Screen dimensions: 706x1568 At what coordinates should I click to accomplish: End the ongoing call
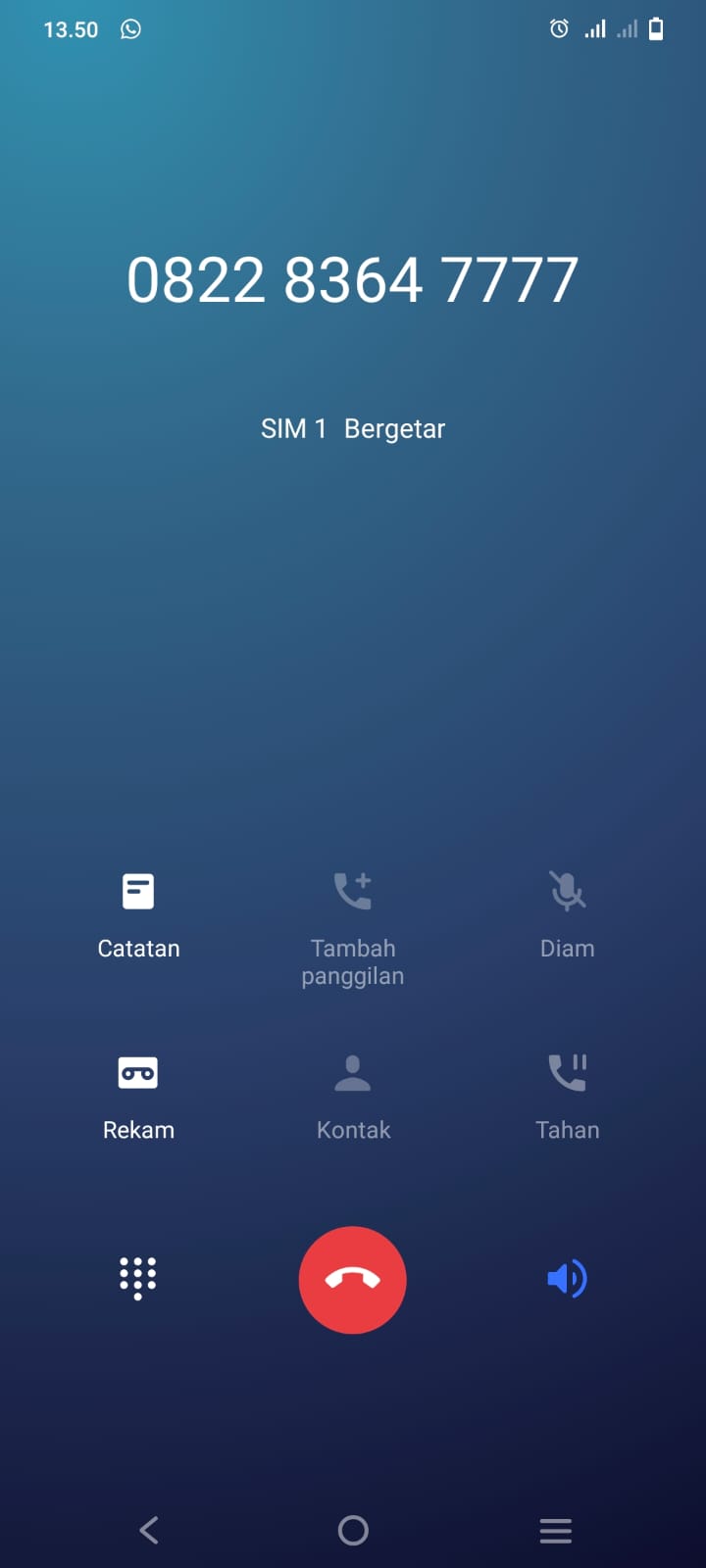353,1280
